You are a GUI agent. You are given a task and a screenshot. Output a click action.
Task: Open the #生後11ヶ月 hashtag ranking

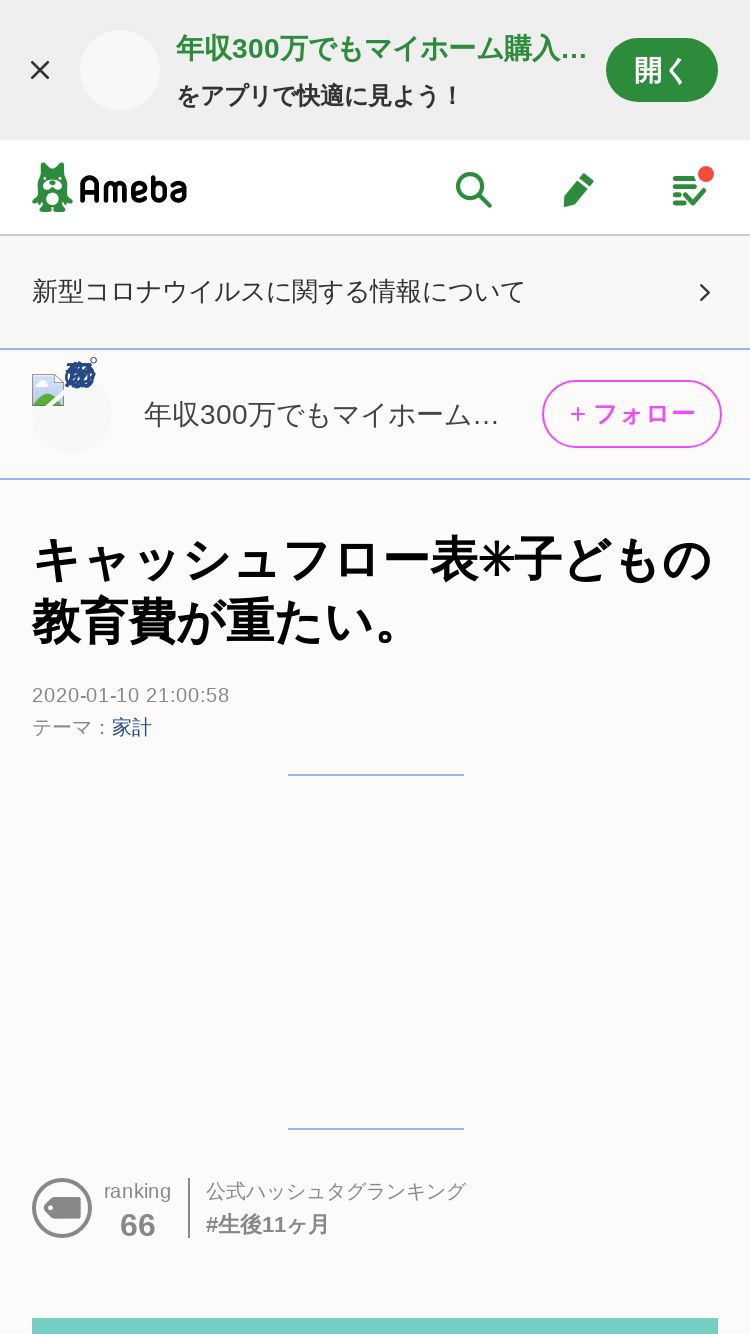click(x=267, y=1225)
